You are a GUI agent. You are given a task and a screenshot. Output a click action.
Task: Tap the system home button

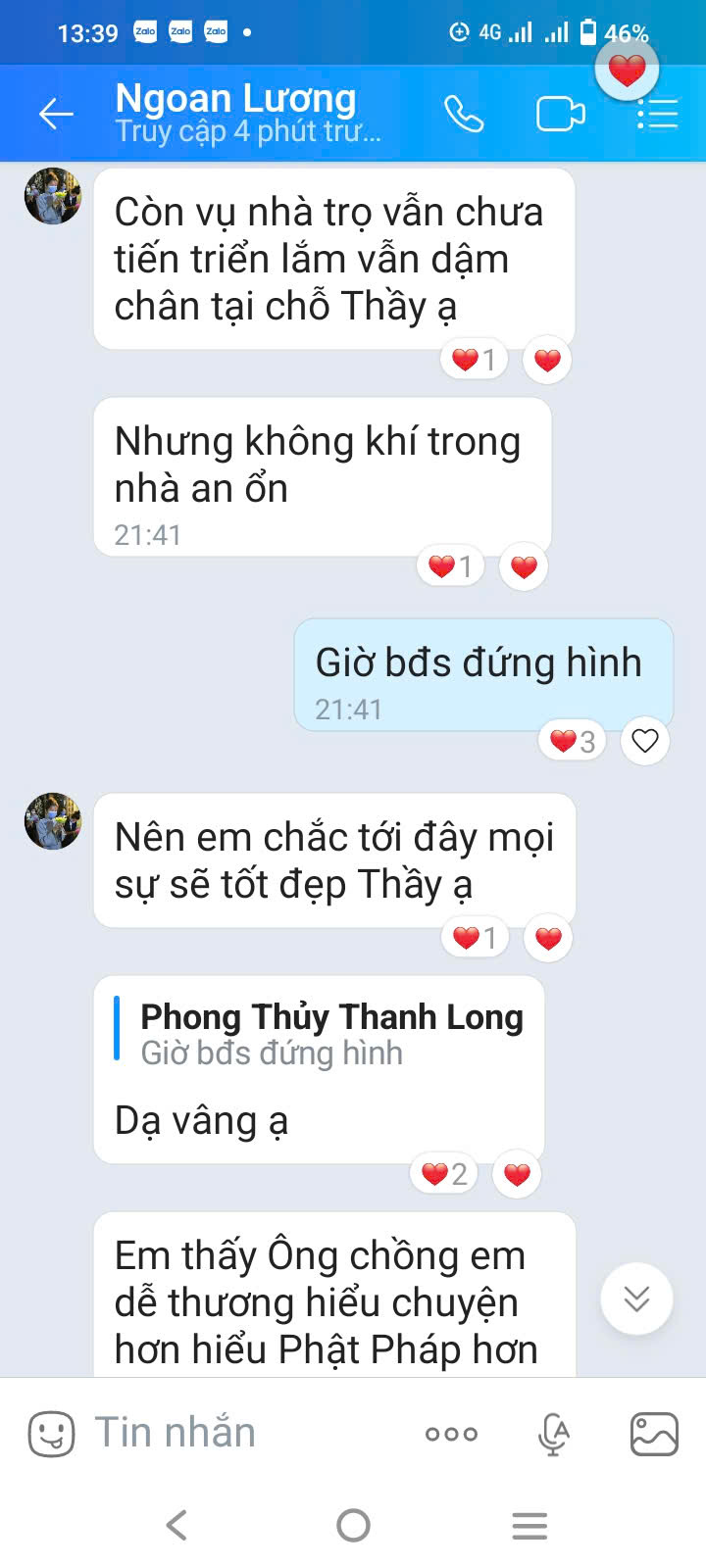(353, 1525)
